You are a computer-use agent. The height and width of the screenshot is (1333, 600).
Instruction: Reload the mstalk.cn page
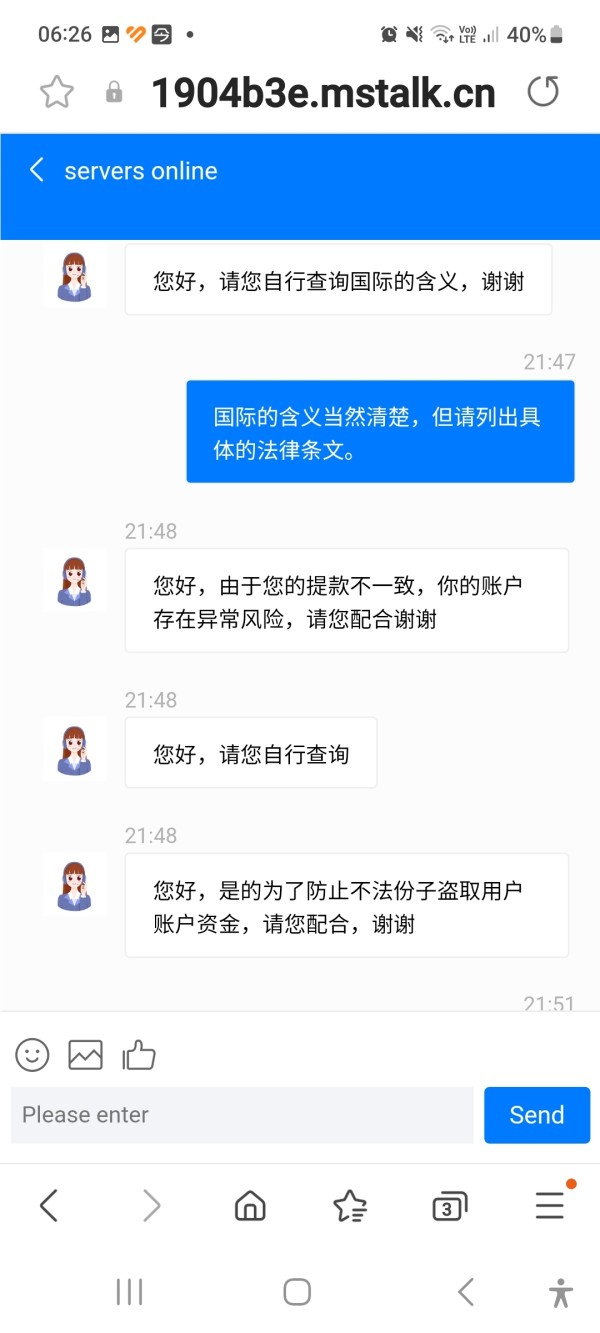[x=543, y=93]
